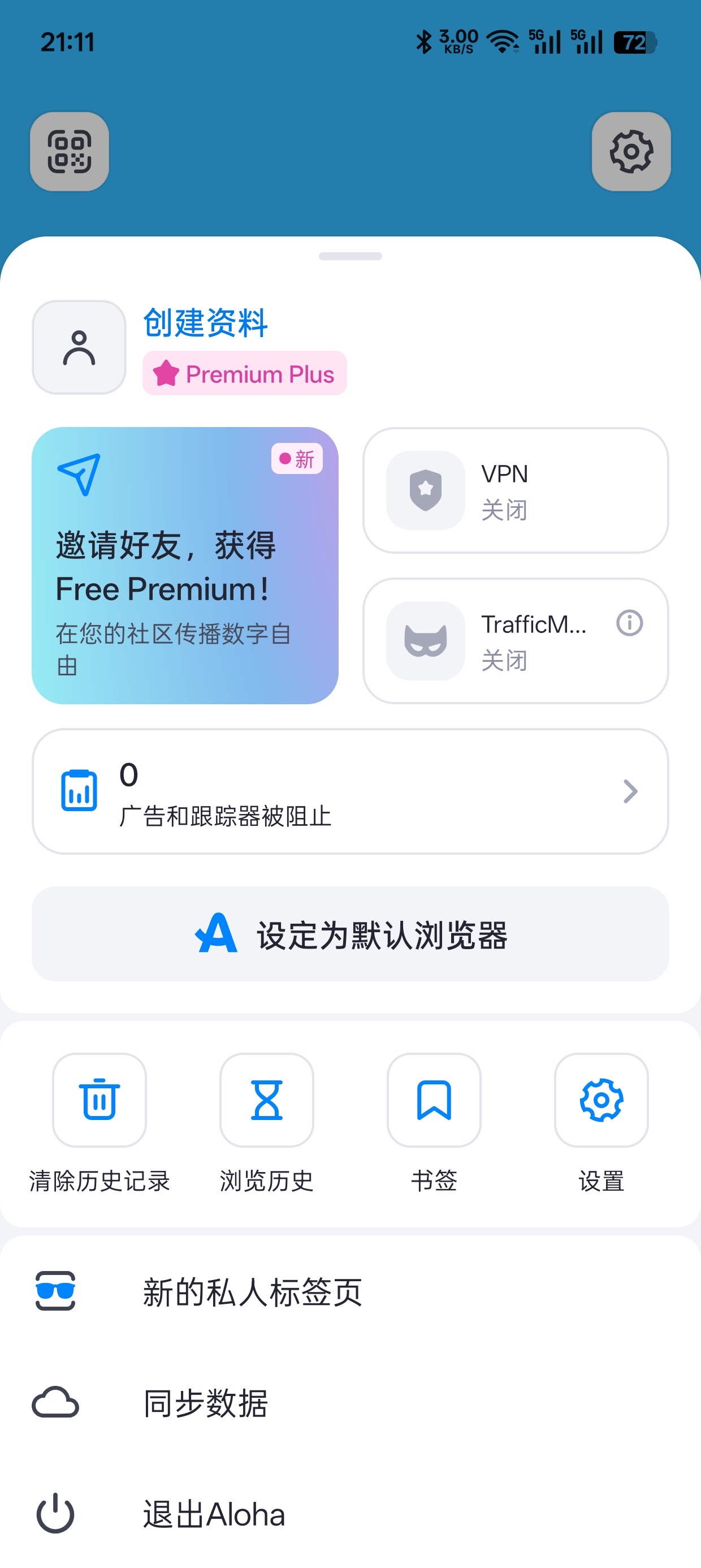Tap the profile avatar icon

click(79, 347)
